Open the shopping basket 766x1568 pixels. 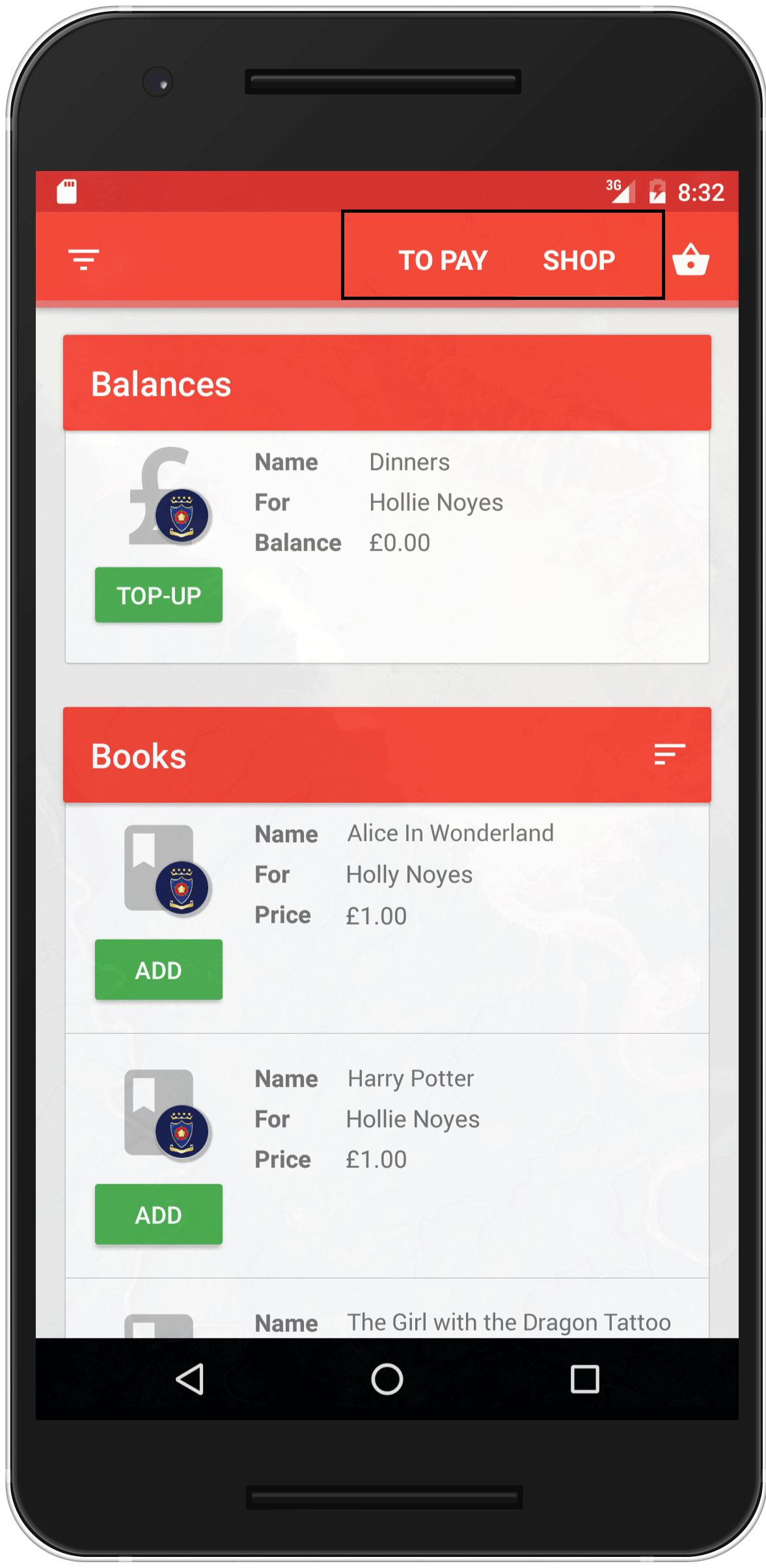coord(691,260)
